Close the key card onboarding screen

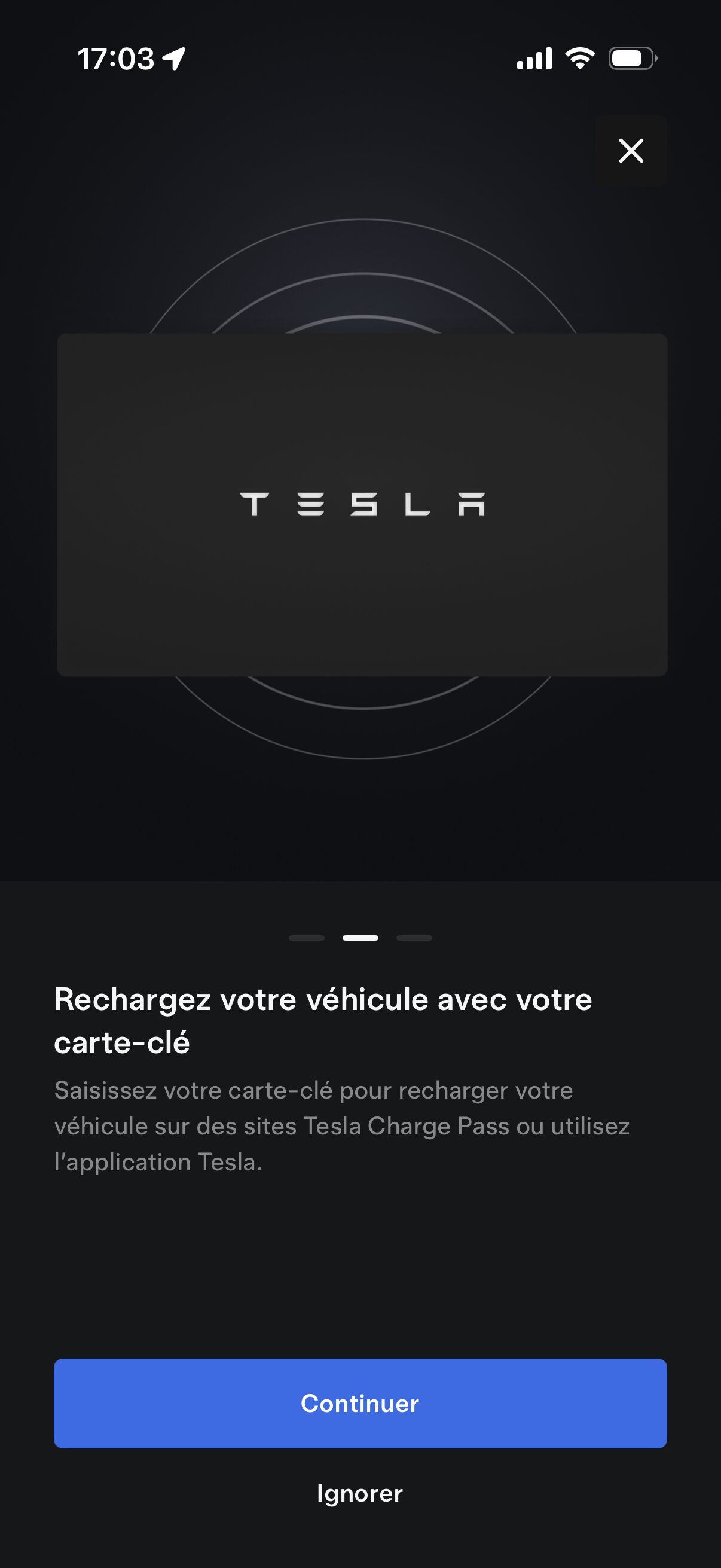coord(631,150)
